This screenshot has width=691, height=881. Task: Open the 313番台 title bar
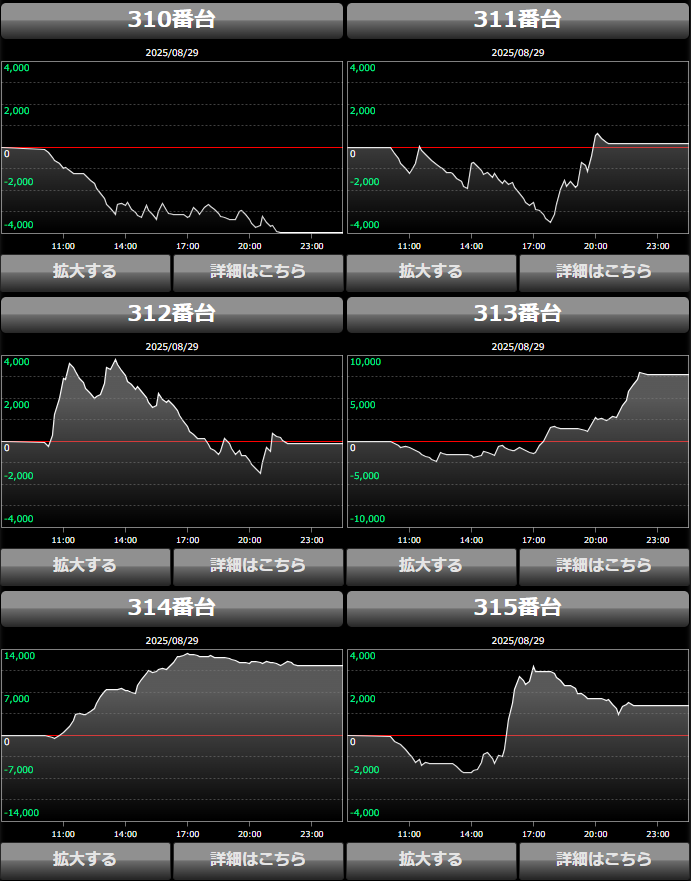(x=517, y=314)
